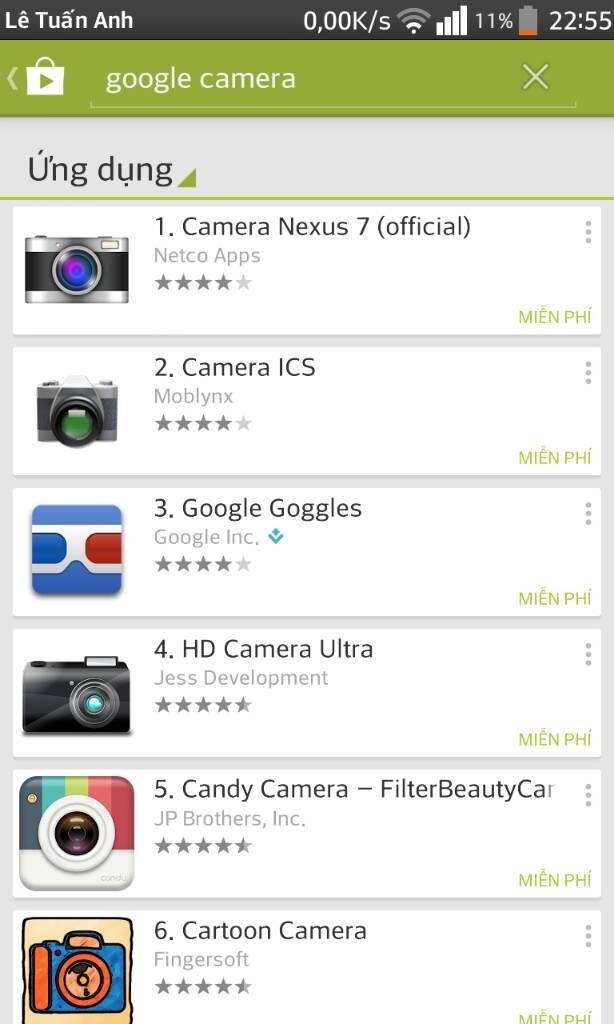
Task: Open overflow menu for HD Camera Ultra
Action: 588,654
